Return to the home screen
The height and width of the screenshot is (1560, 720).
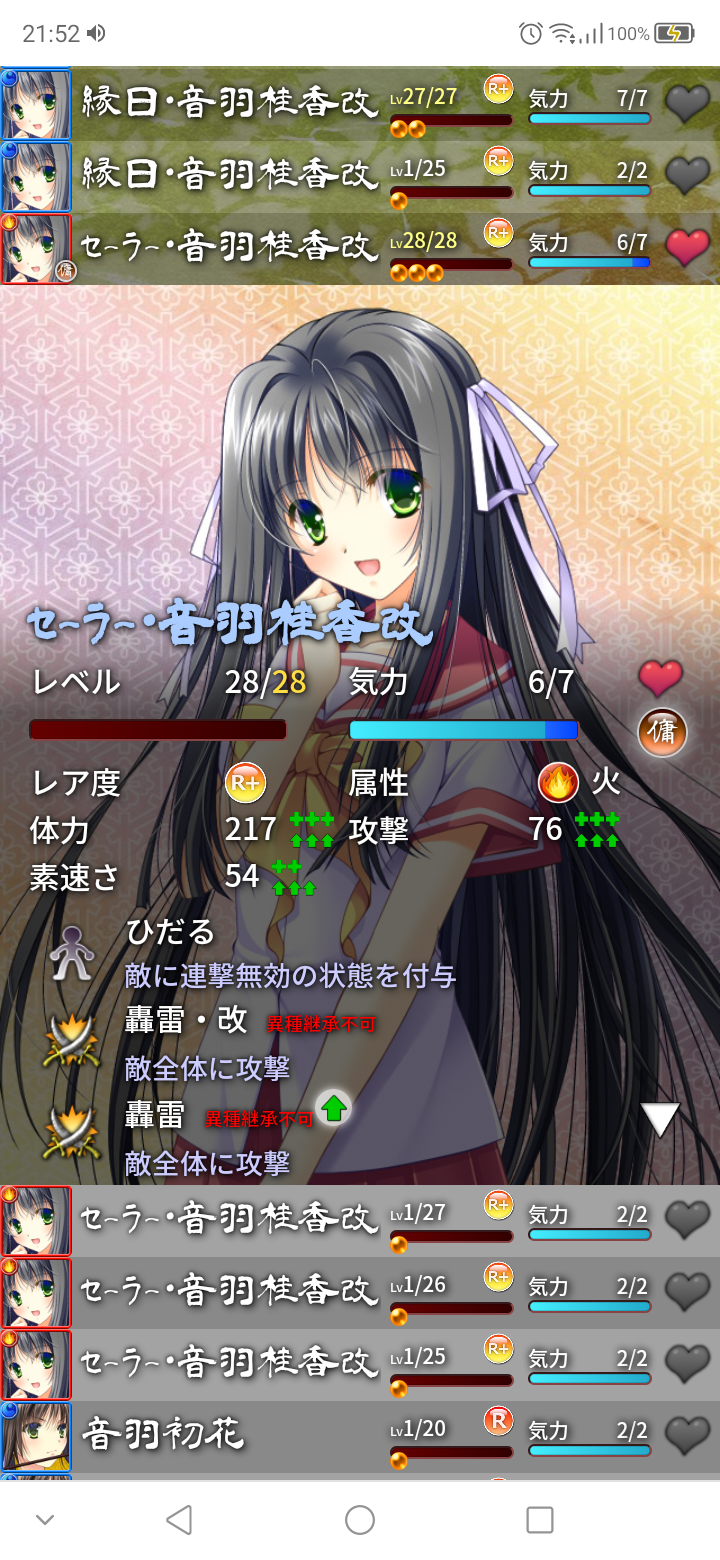360,1520
